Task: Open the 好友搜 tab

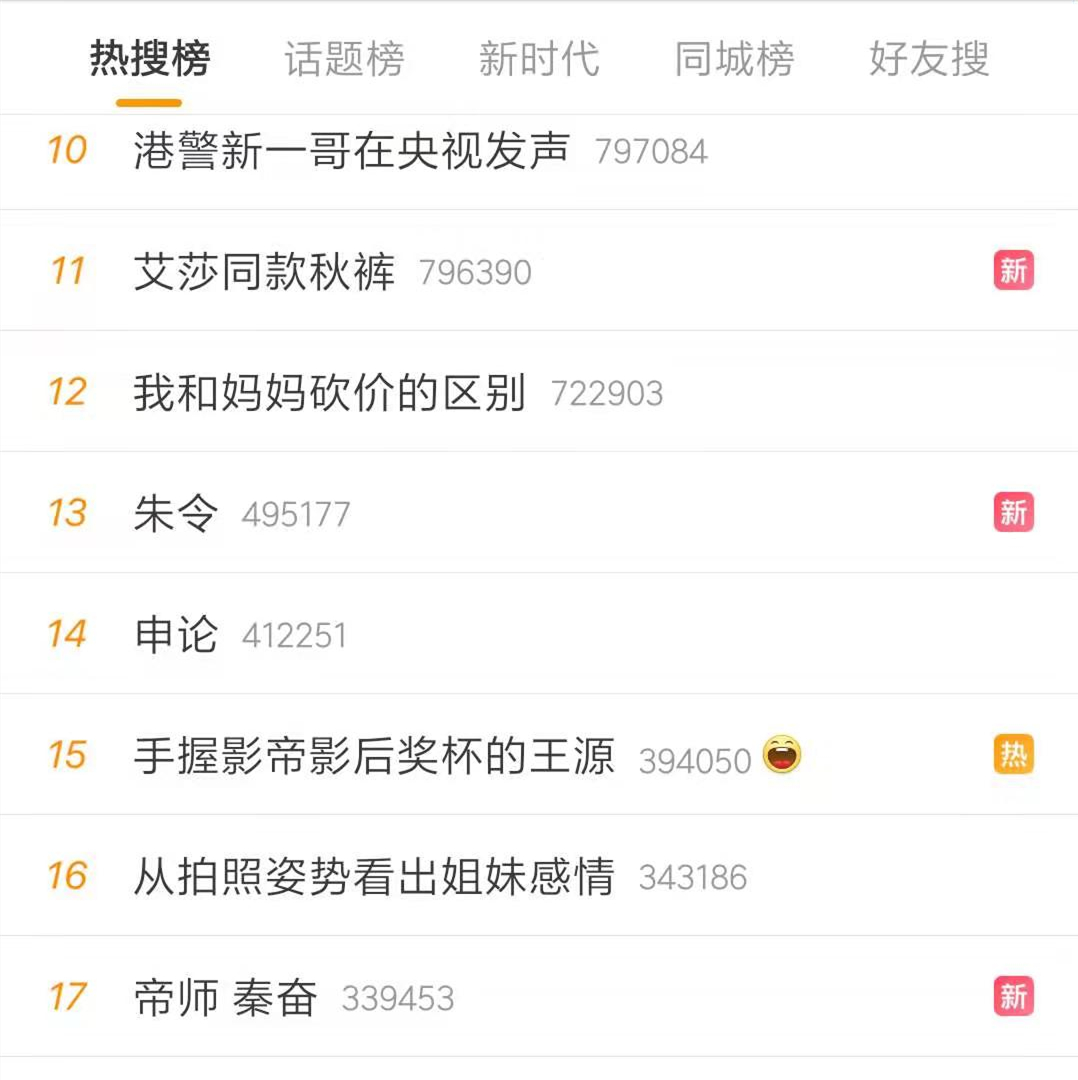Action: click(x=927, y=60)
